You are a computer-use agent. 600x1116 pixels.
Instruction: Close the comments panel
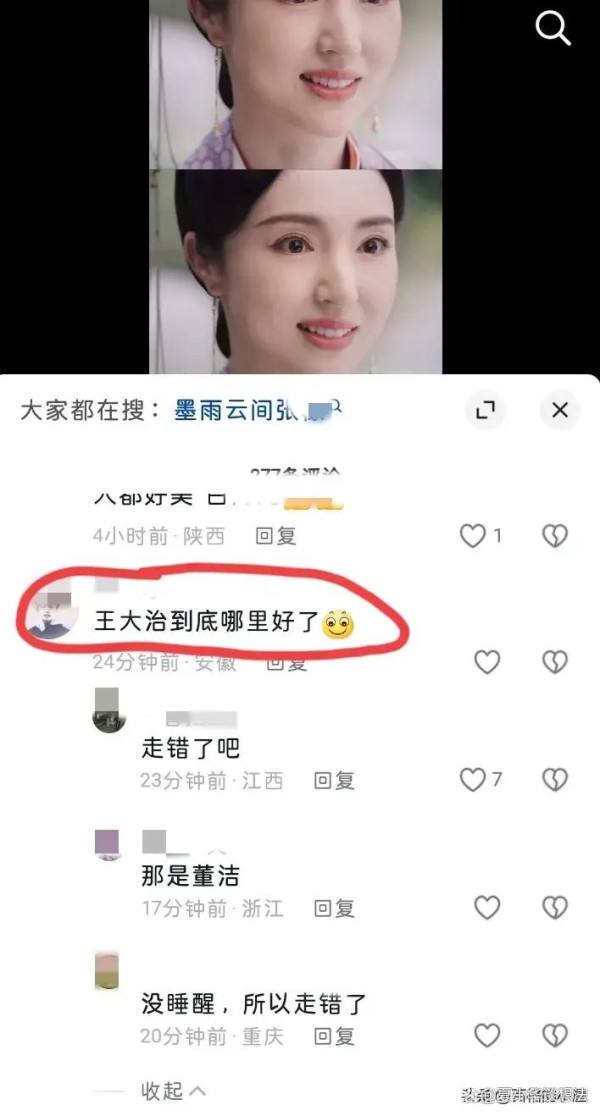560,410
